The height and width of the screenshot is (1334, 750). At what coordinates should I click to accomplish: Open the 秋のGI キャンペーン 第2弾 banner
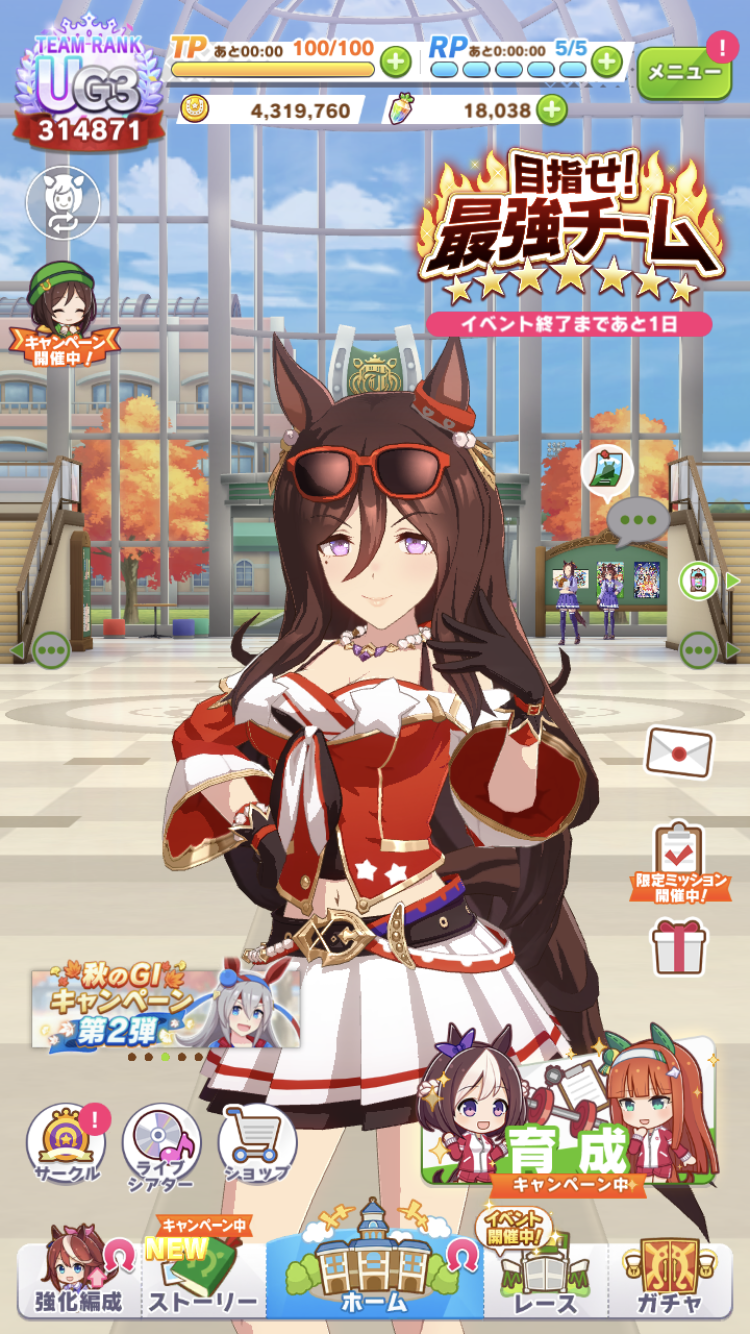[165, 1006]
